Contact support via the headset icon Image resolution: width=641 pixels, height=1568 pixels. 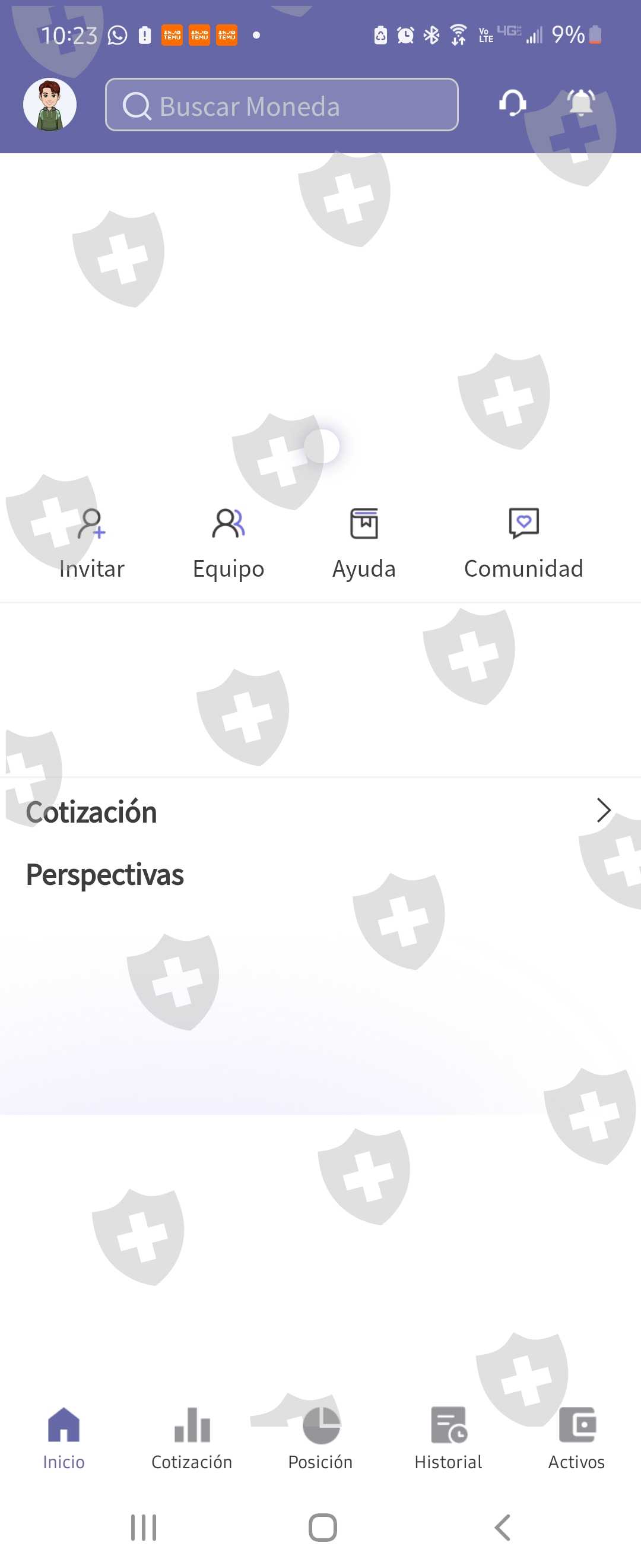pos(512,103)
